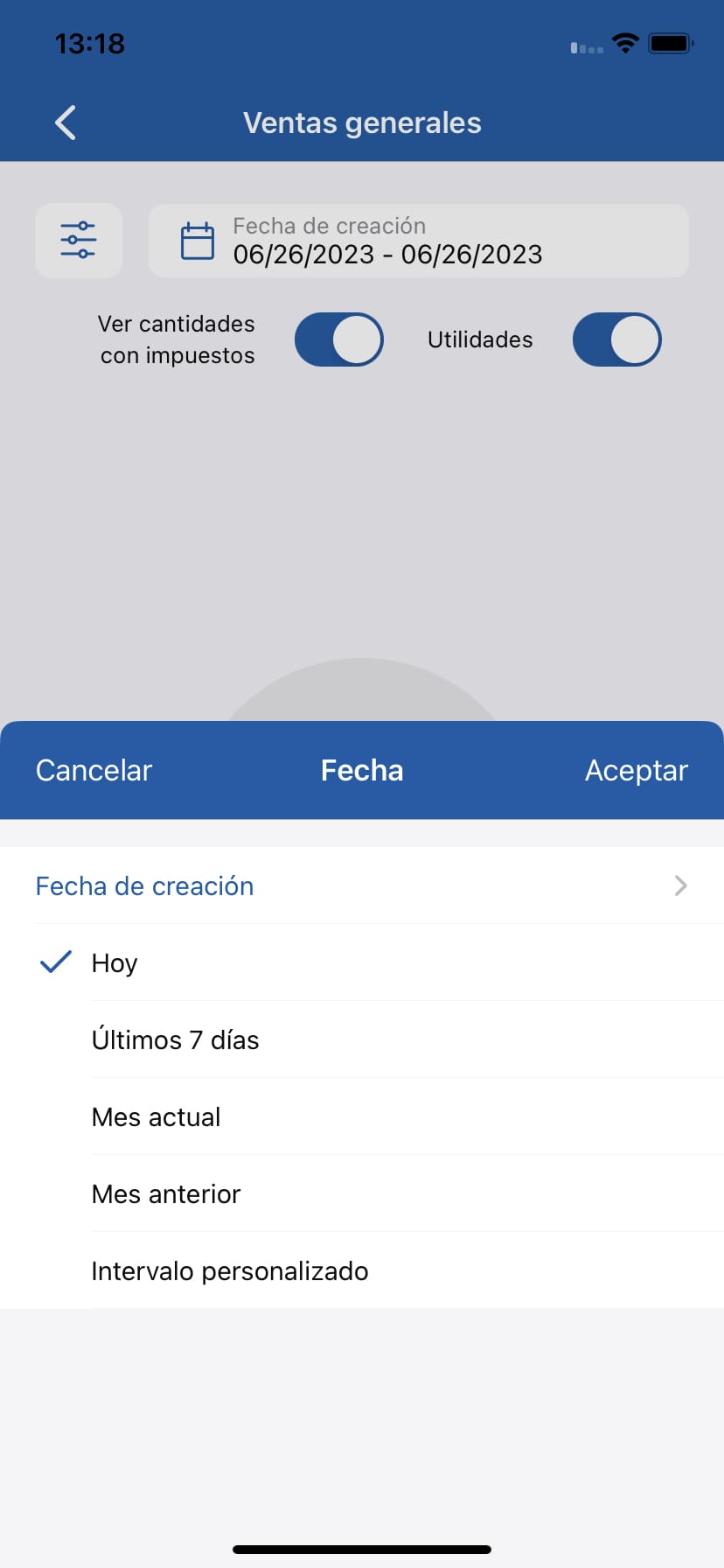The width and height of the screenshot is (724, 1568).
Task: Cancel the Fecha picker
Action: [94, 770]
